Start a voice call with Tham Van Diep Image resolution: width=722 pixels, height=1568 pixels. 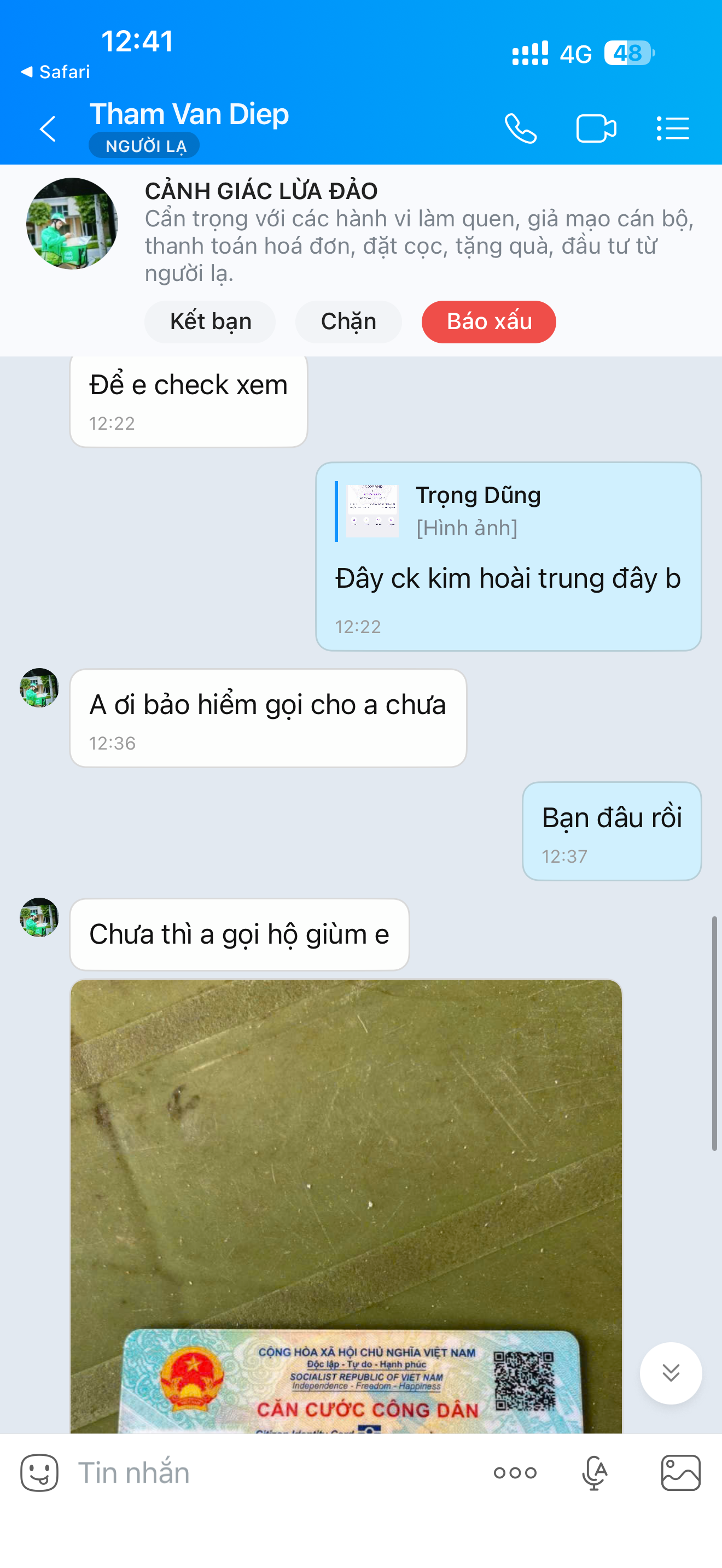[x=521, y=129]
